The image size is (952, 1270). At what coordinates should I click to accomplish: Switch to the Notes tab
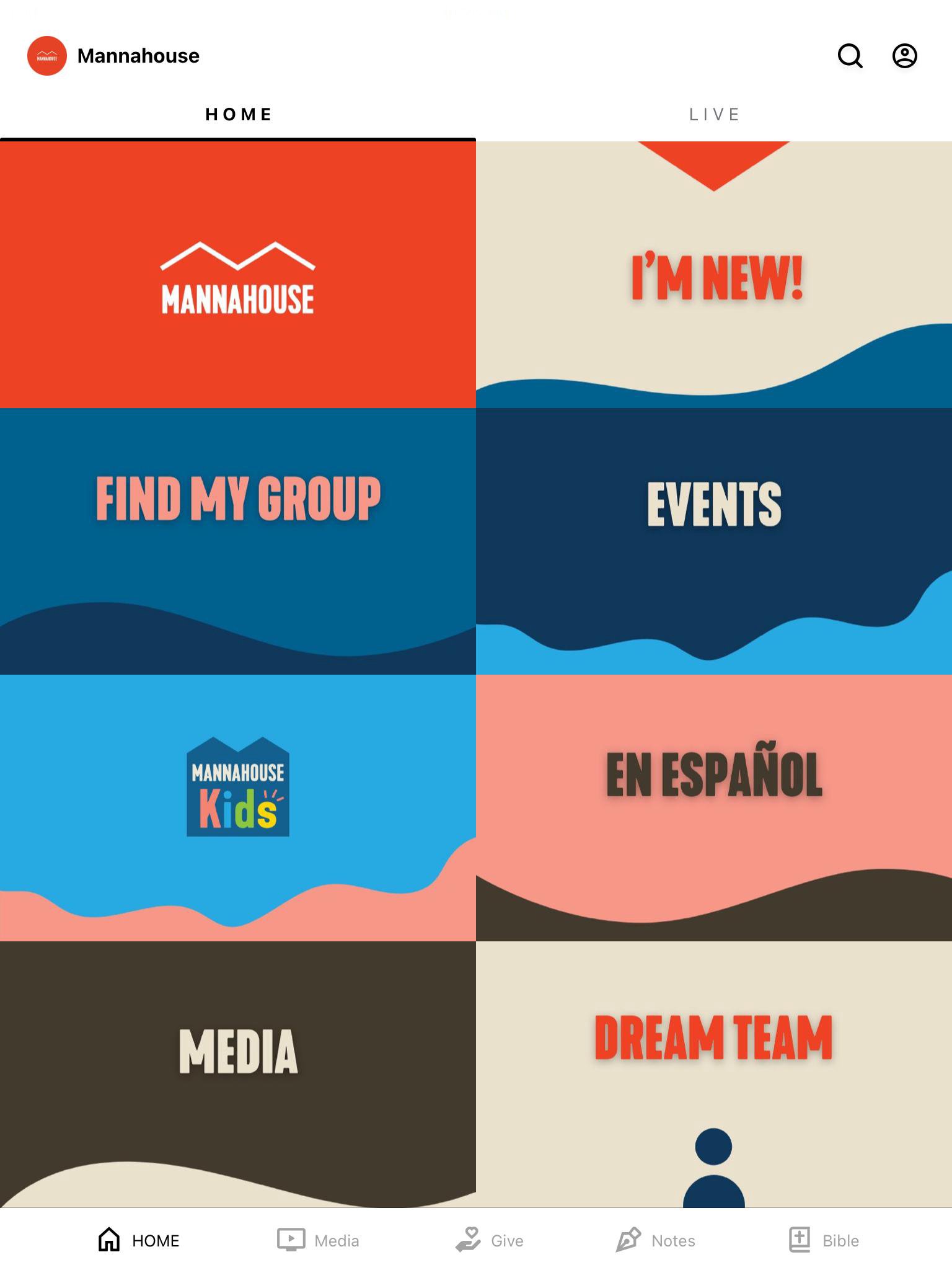coord(656,1240)
